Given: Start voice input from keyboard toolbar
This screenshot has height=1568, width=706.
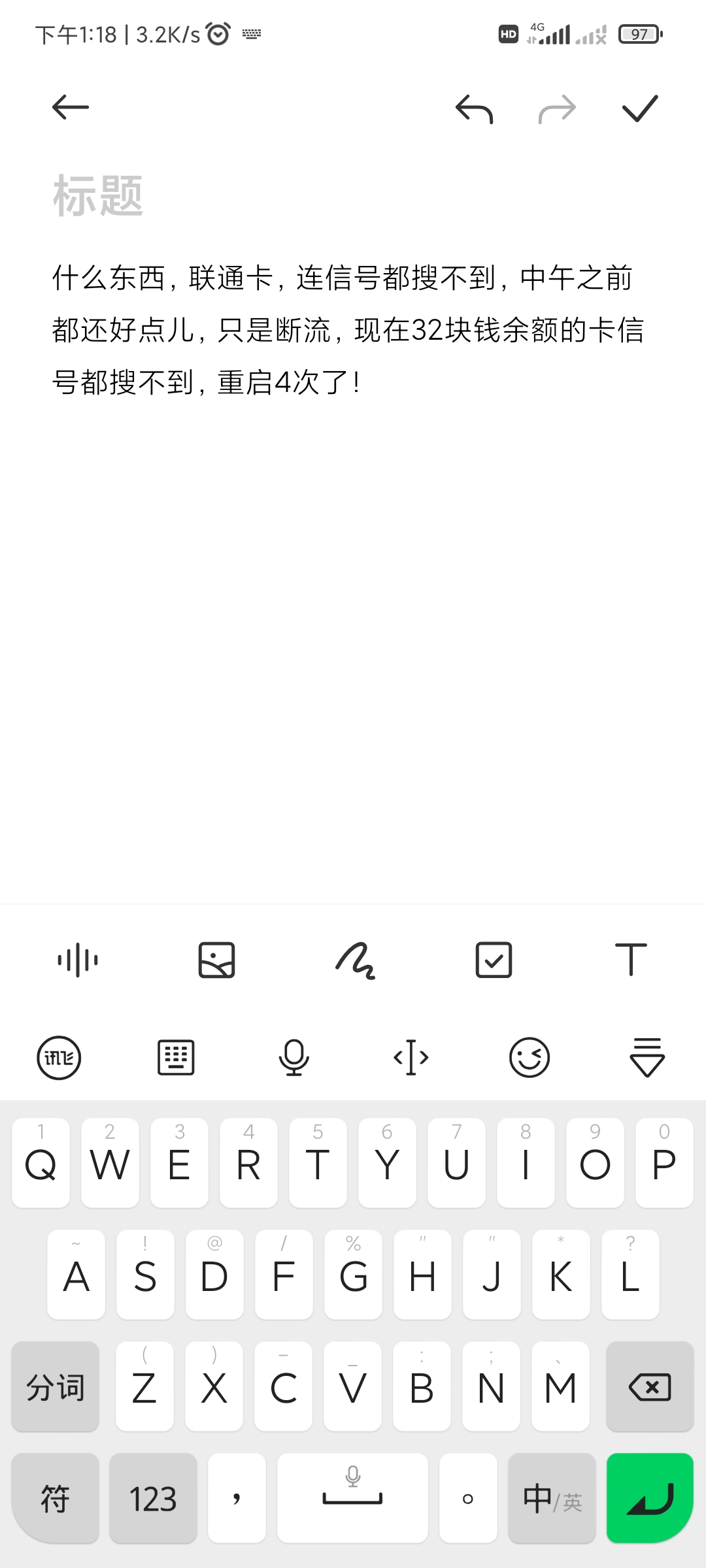Looking at the screenshot, I should click(294, 1057).
